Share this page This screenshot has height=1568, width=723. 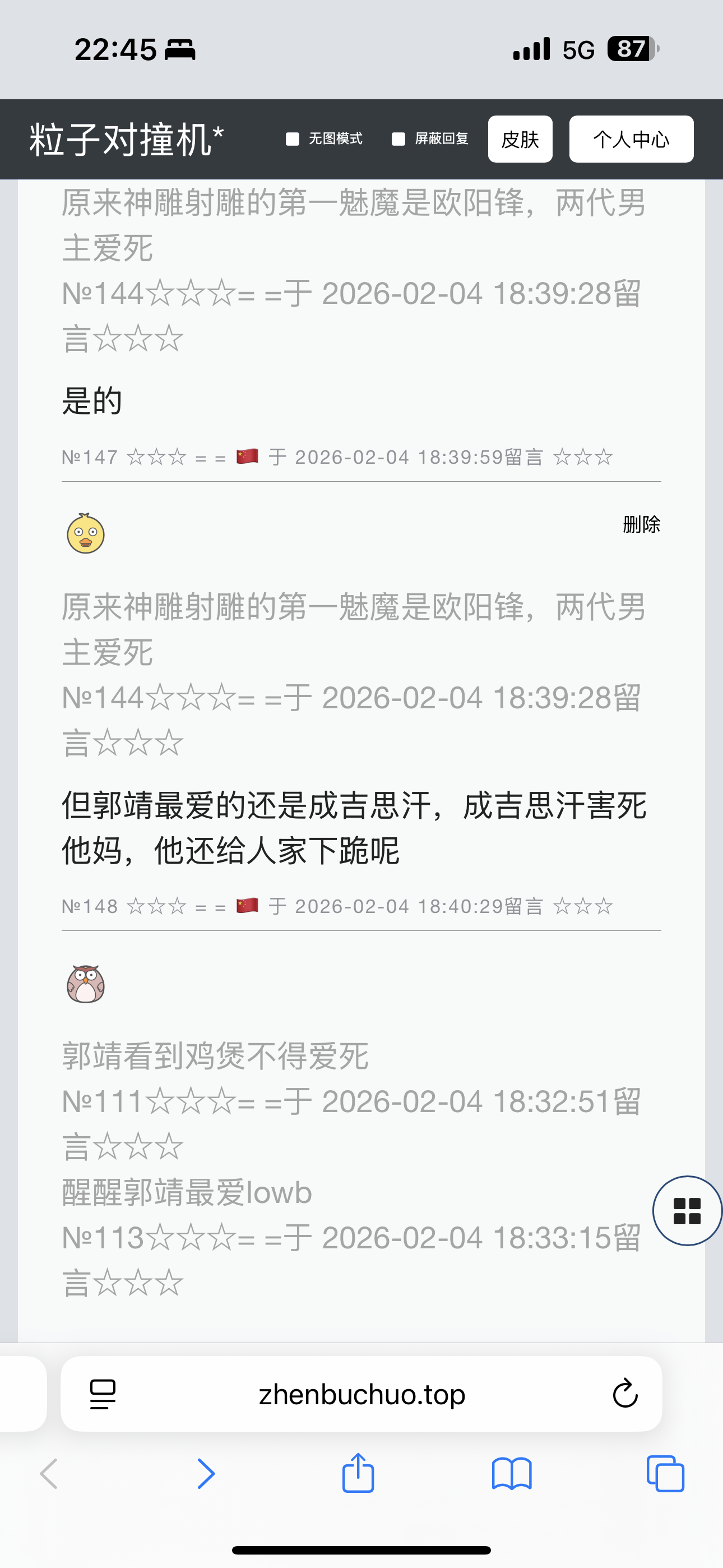tap(358, 1473)
